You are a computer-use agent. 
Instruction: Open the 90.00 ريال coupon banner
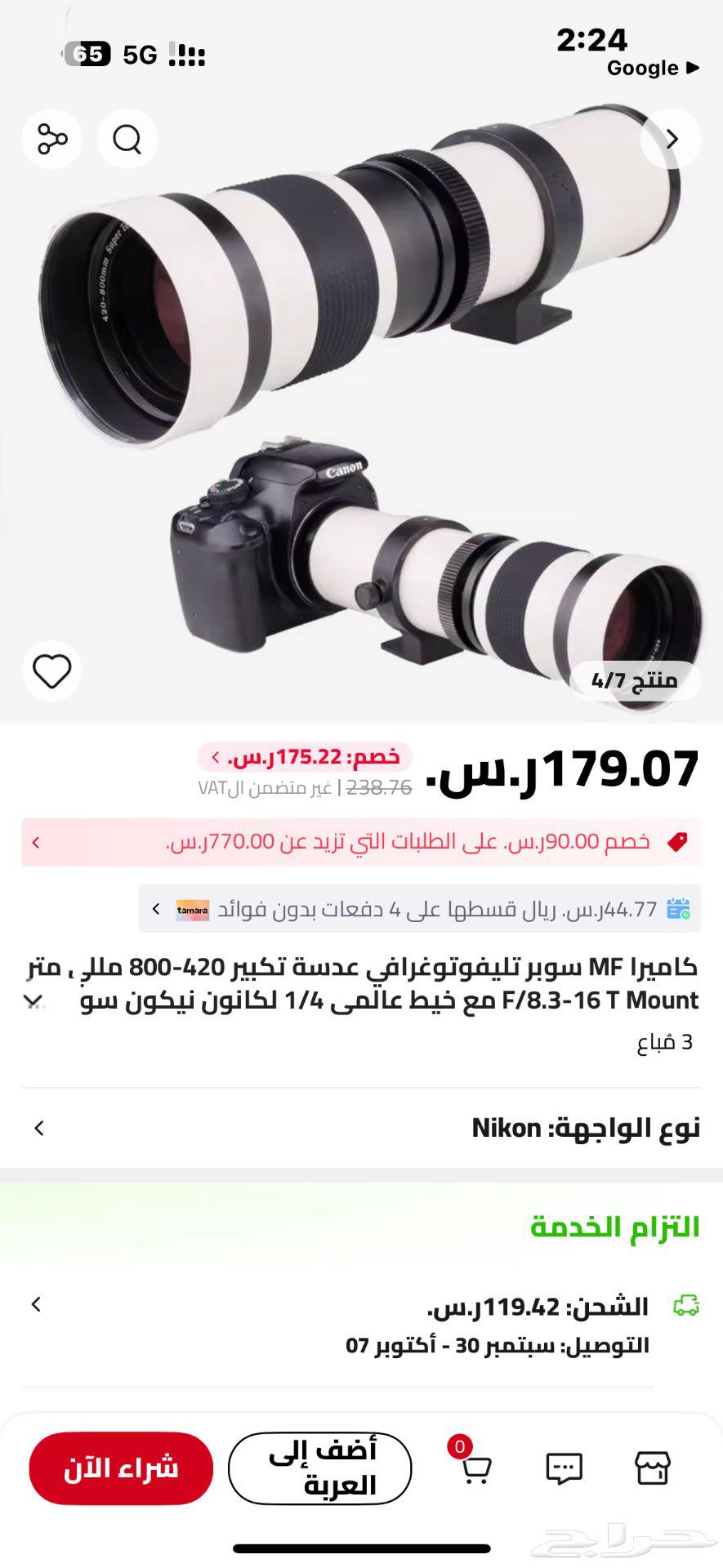click(359, 842)
